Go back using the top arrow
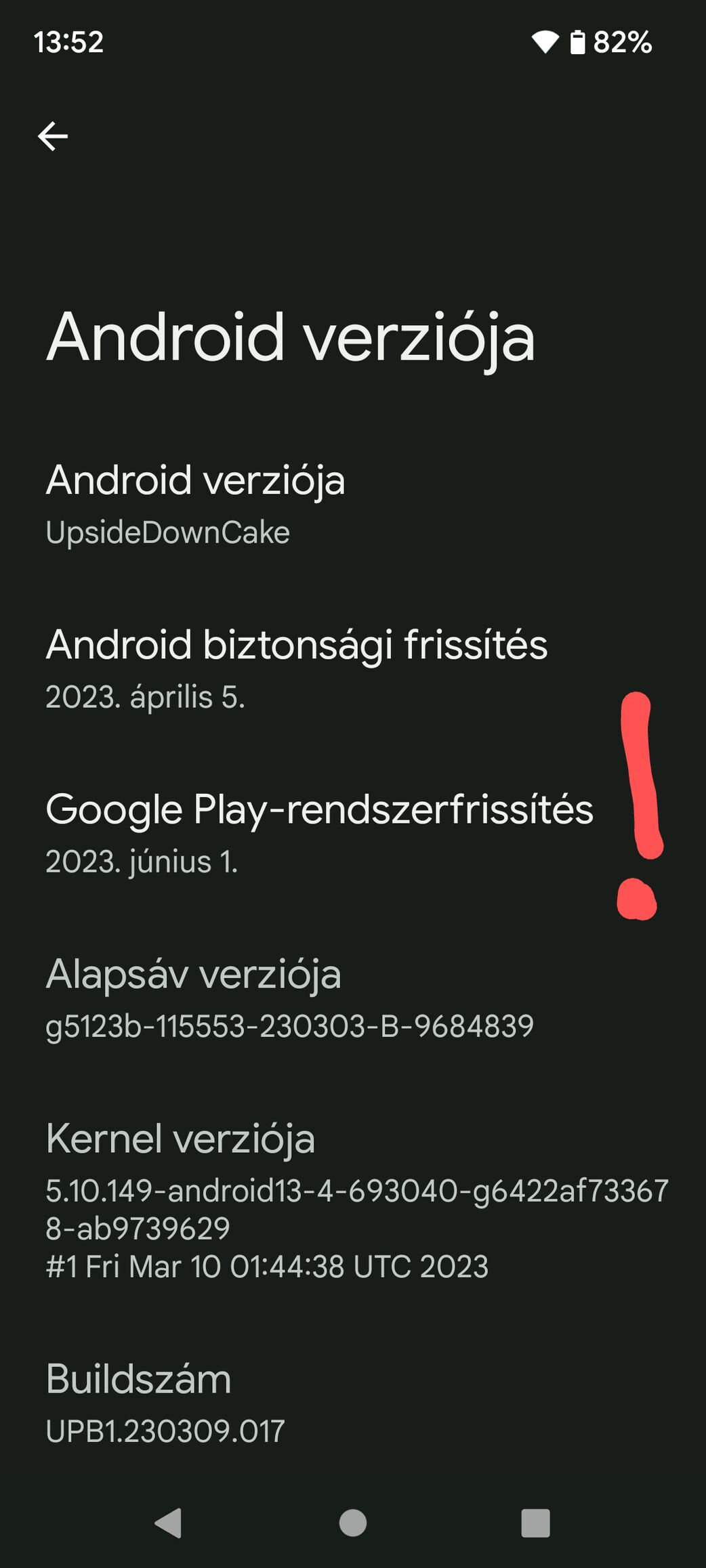 coord(53,136)
